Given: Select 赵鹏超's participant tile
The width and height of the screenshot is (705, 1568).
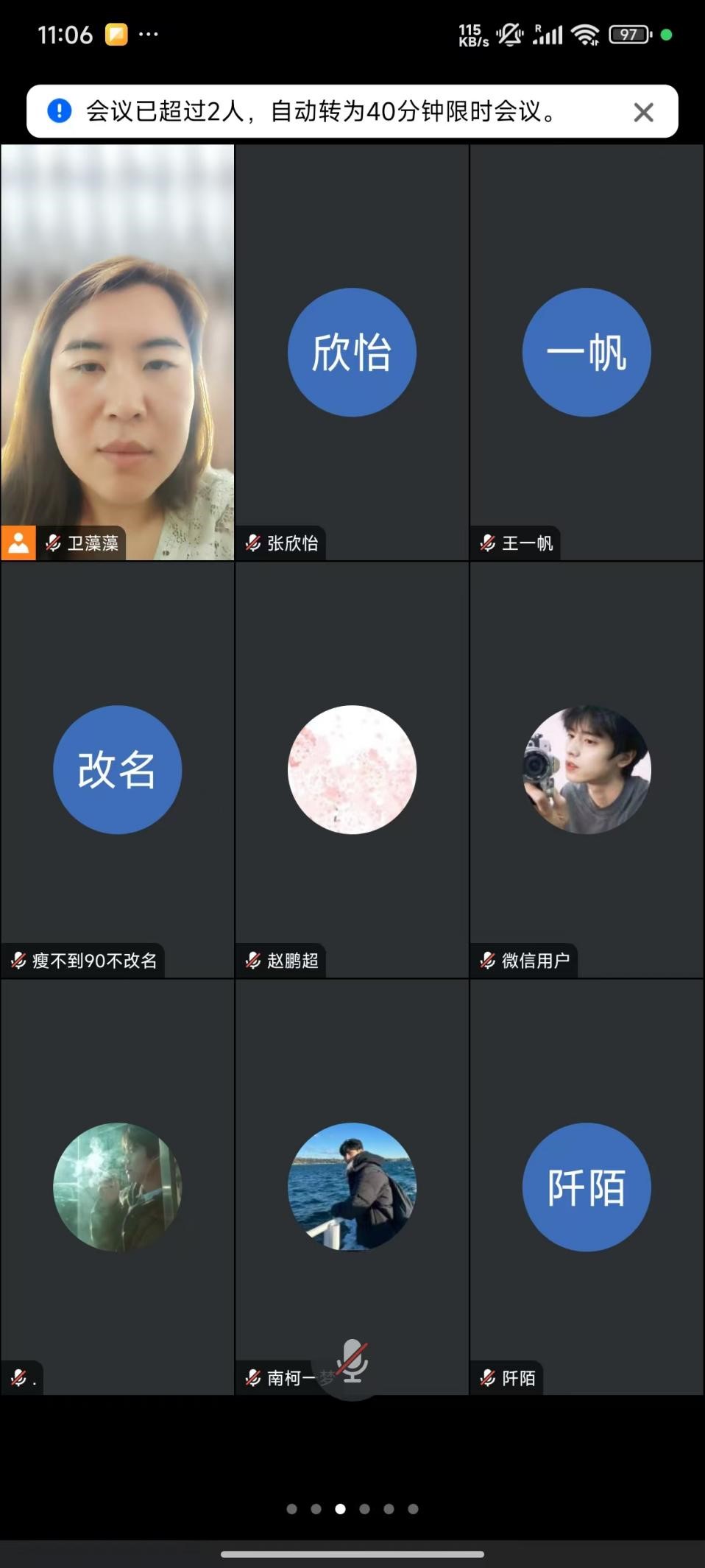Looking at the screenshot, I should (352, 769).
